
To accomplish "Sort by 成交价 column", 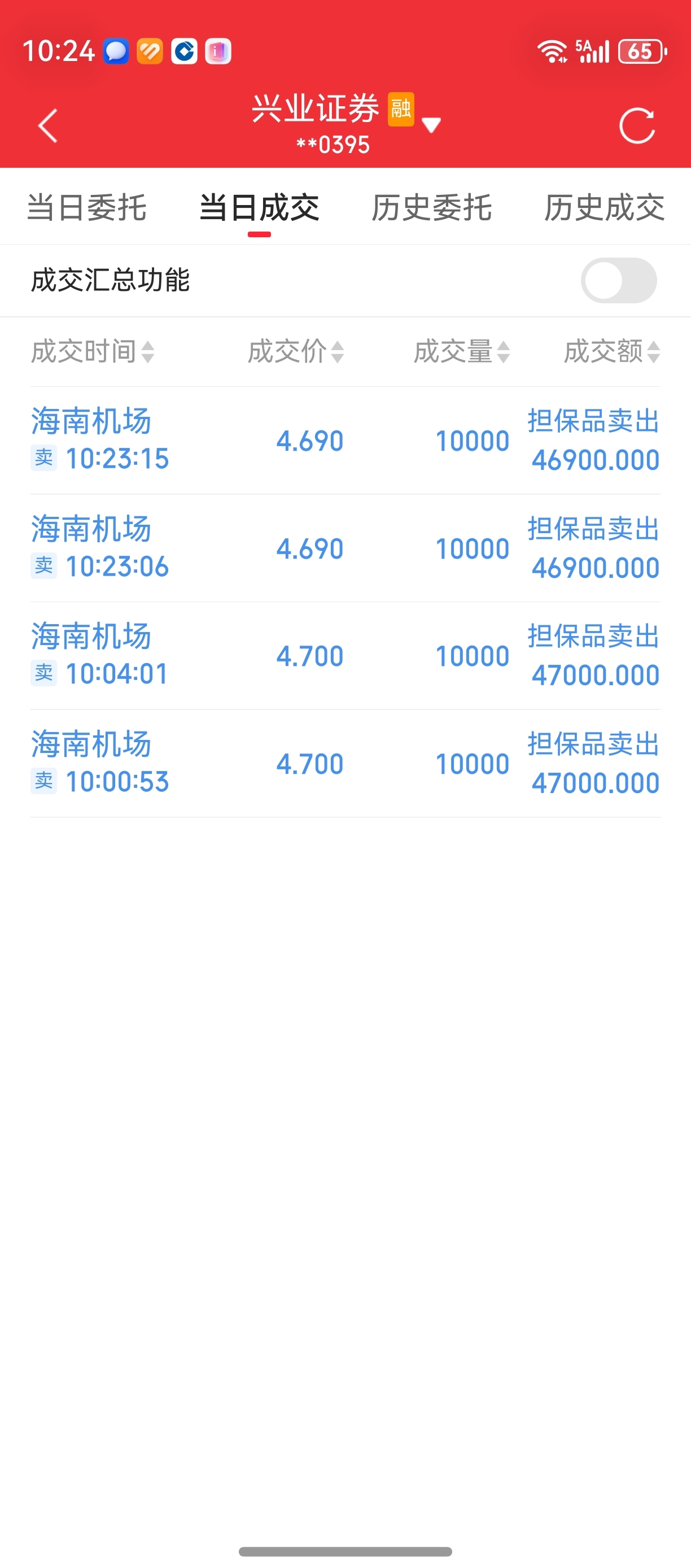I will pos(296,351).
